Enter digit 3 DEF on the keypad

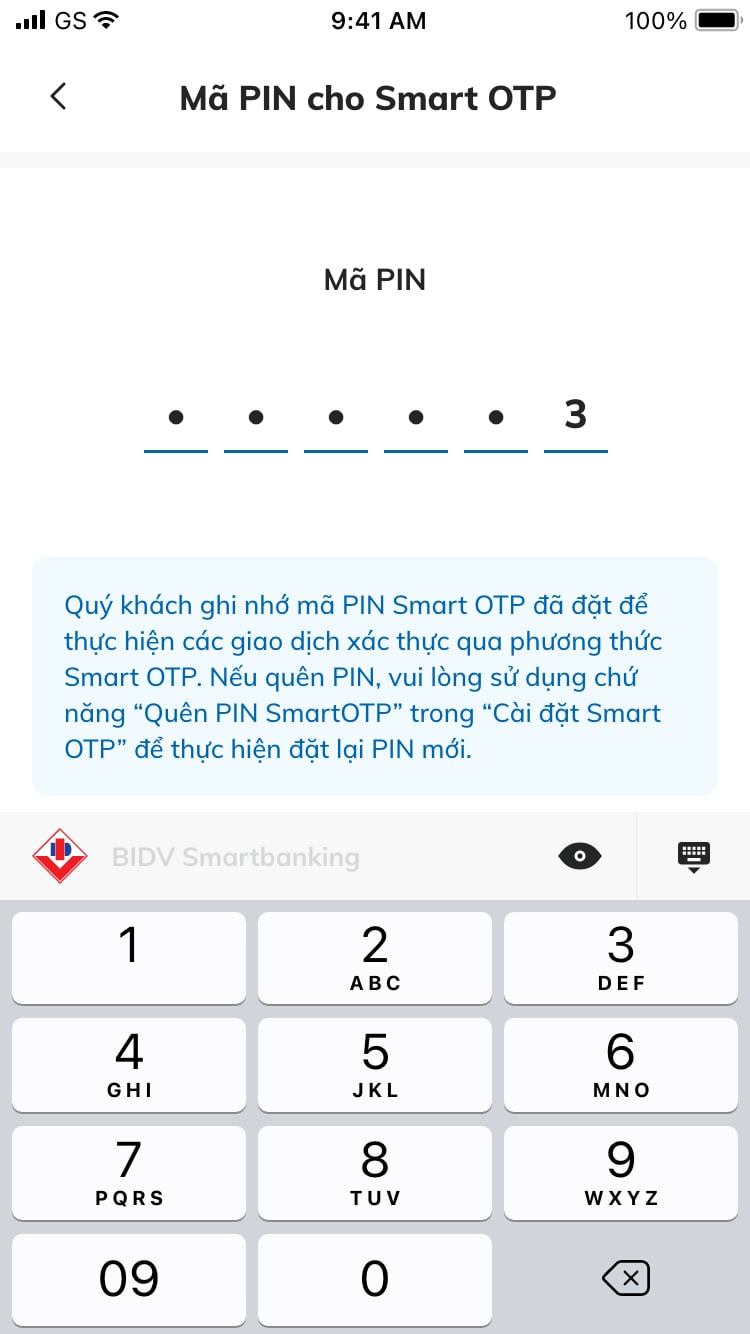pos(621,957)
